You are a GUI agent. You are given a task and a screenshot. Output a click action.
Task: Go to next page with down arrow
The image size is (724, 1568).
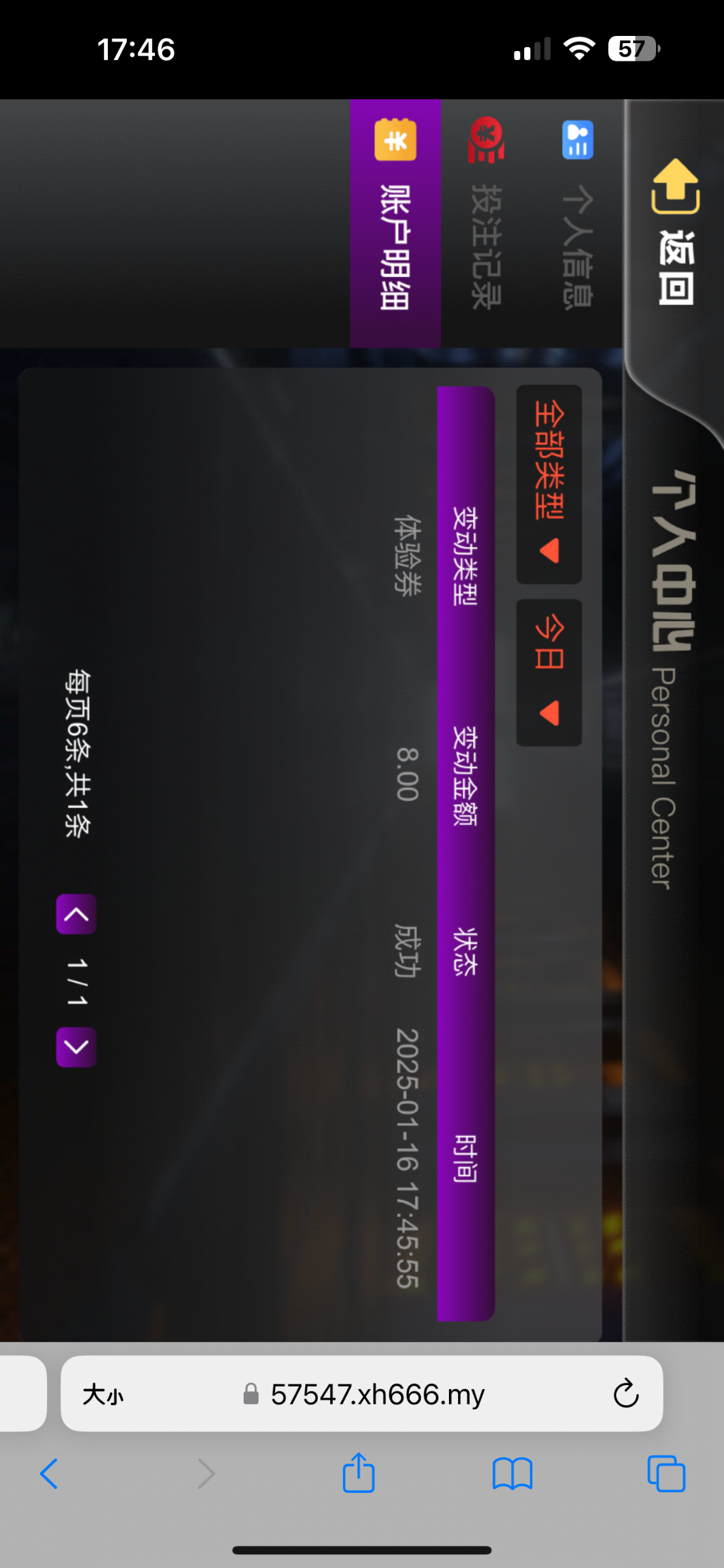(x=76, y=1047)
